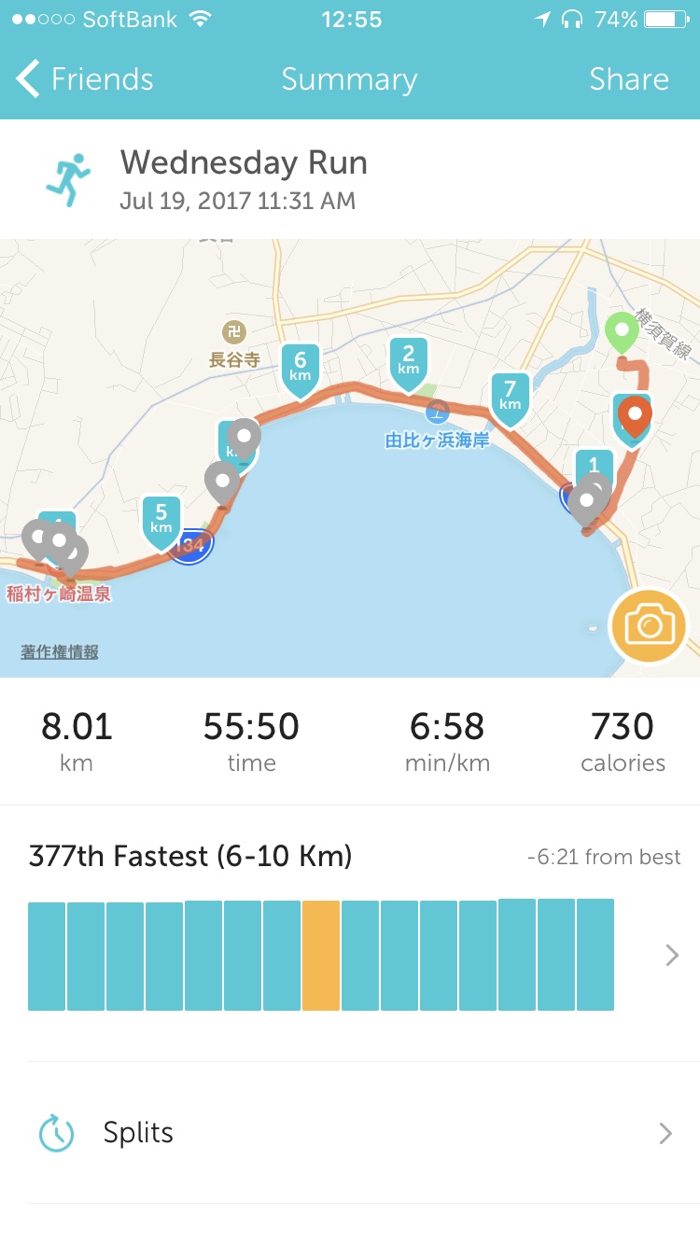Add a photo with the camera button
The image size is (700, 1245).
649,626
